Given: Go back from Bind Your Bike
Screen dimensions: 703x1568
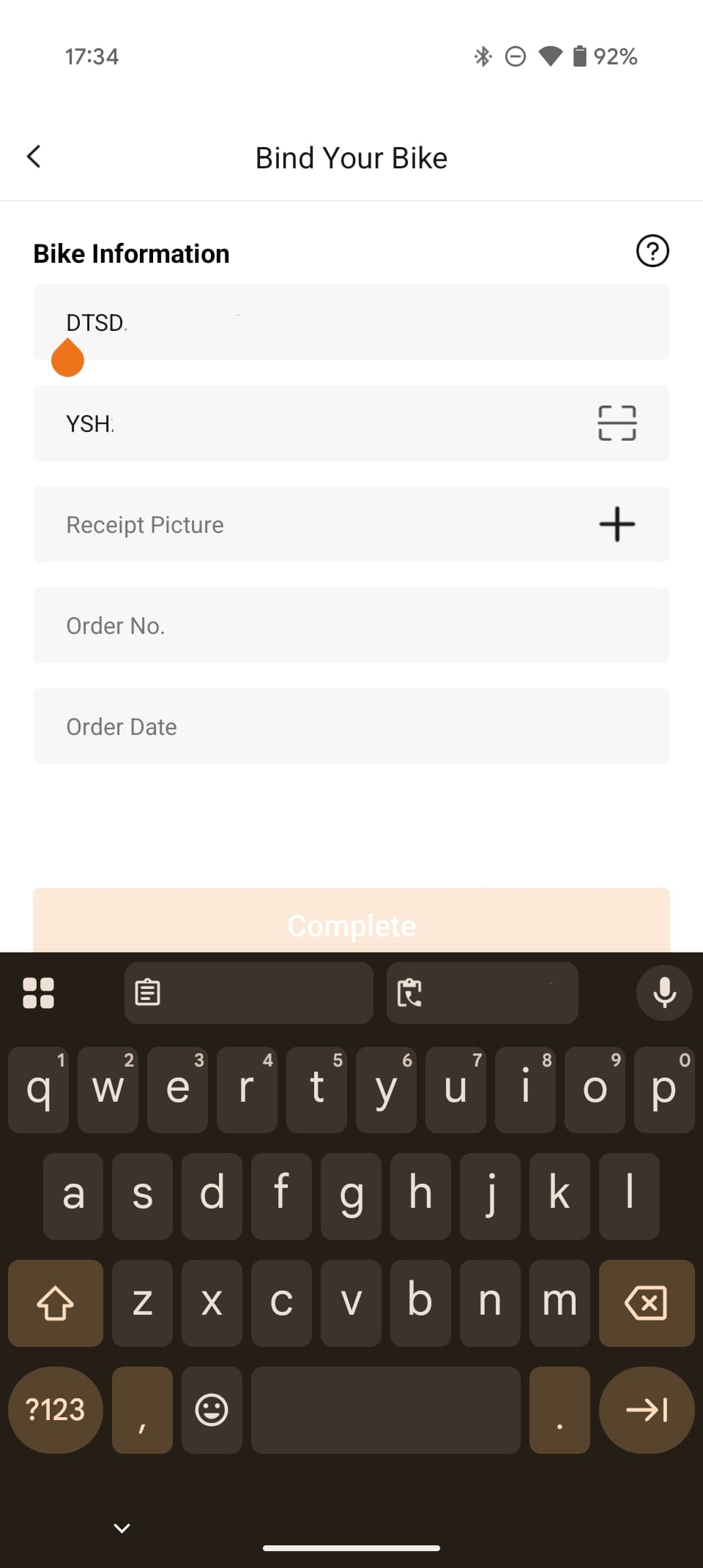Looking at the screenshot, I should tap(34, 157).
